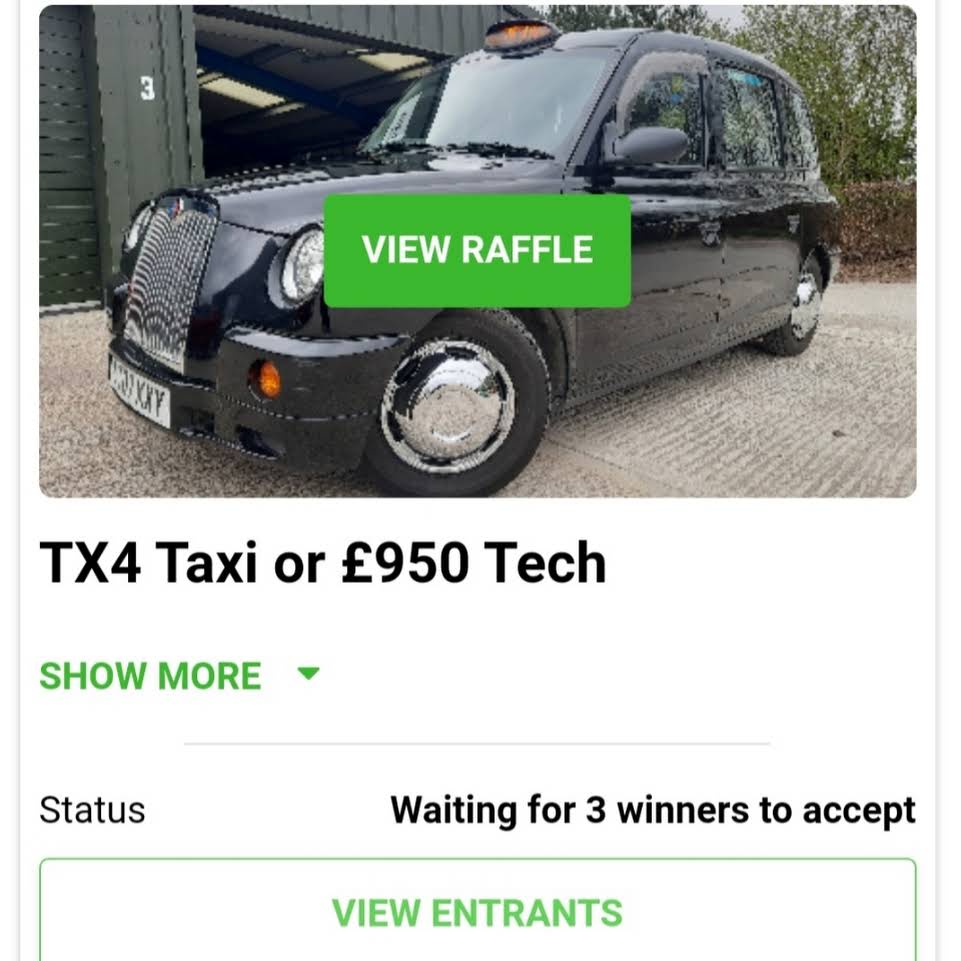This screenshot has height=961, width=961.
Task: Tap the green View Raffle button
Action: [x=477, y=250]
